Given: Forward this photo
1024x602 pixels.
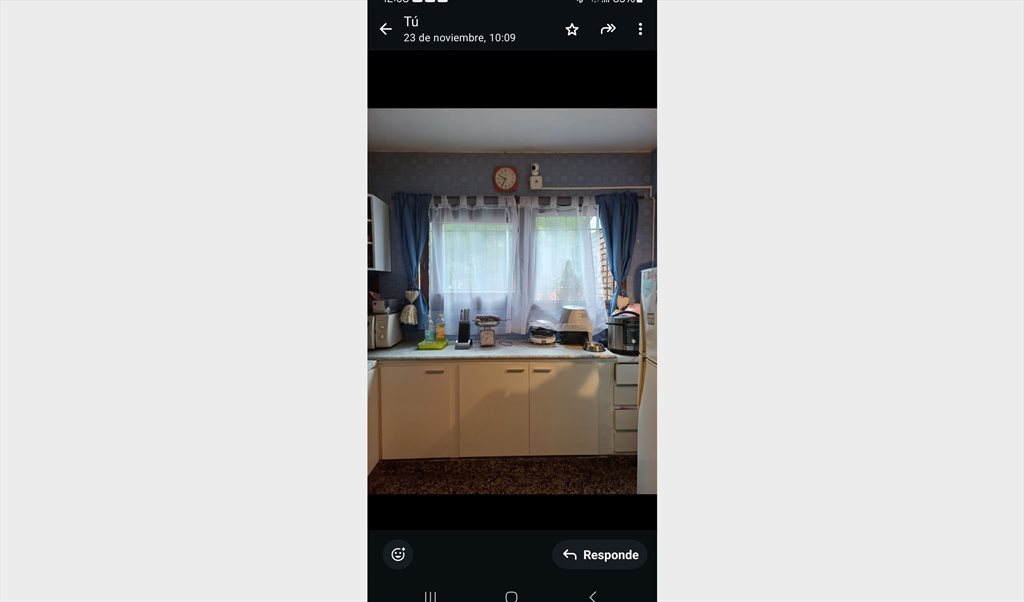Looking at the screenshot, I should tap(607, 30).
